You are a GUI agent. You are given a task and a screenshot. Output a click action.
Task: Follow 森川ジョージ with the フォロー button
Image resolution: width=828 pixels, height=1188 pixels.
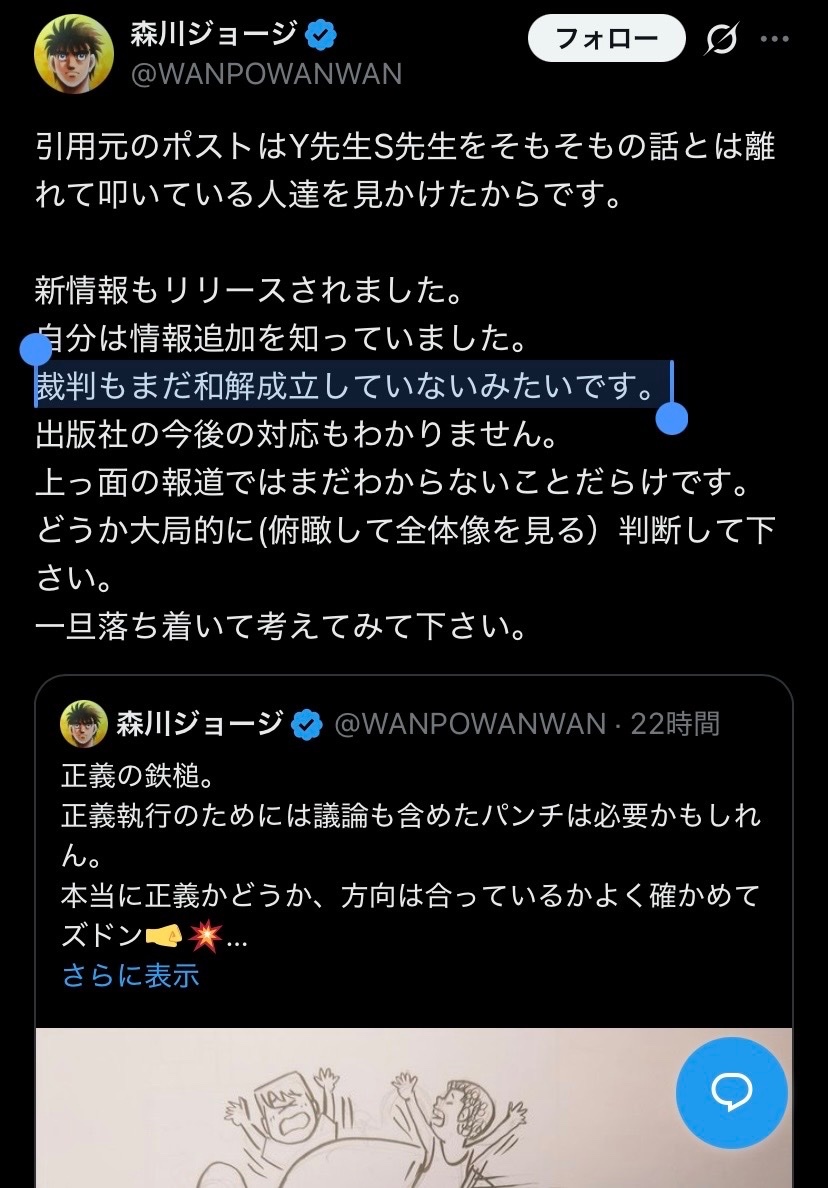tap(606, 40)
